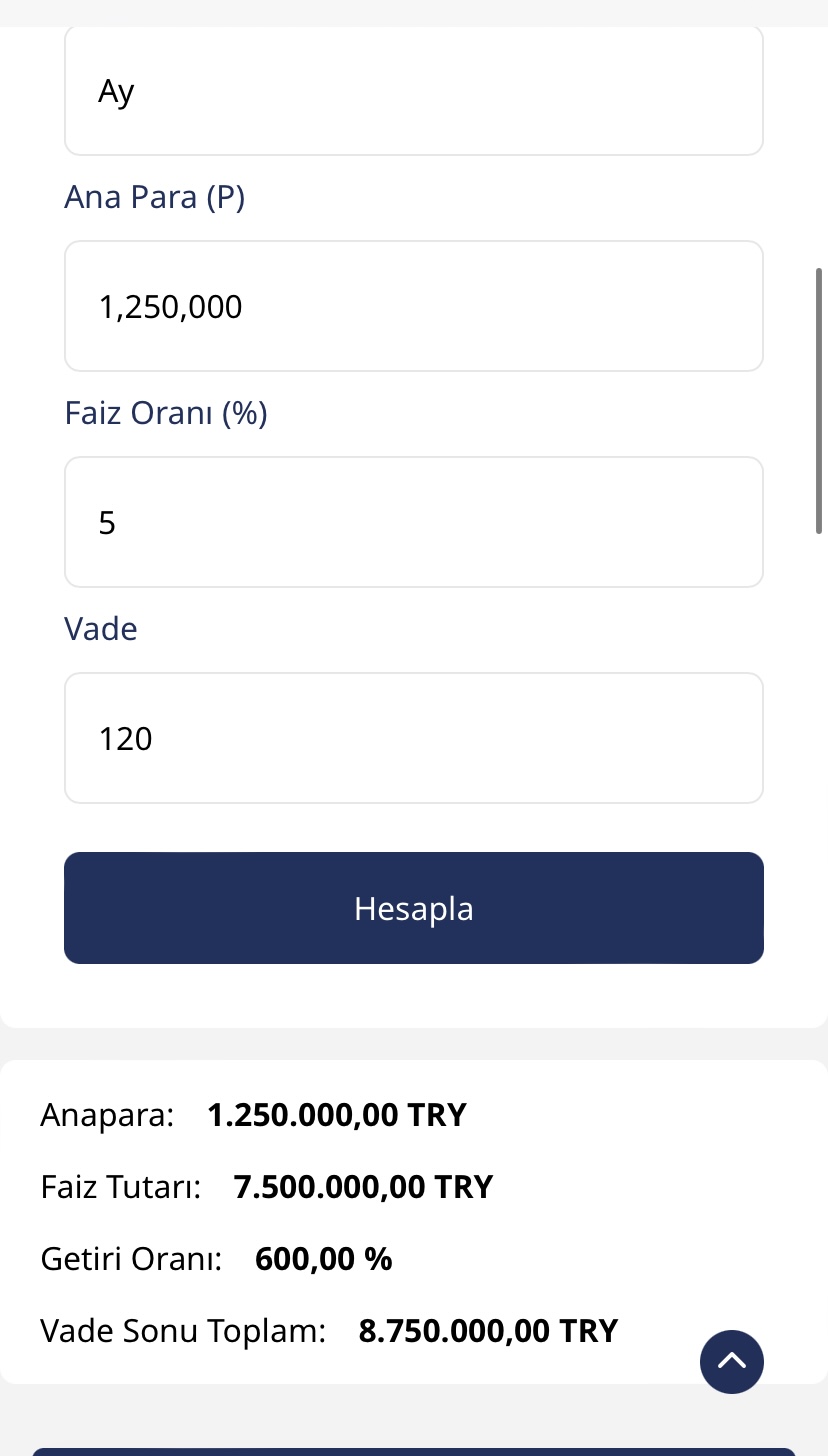Hit the Hesapla button
The width and height of the screenshot is (828, 1456).
(413, 908)
